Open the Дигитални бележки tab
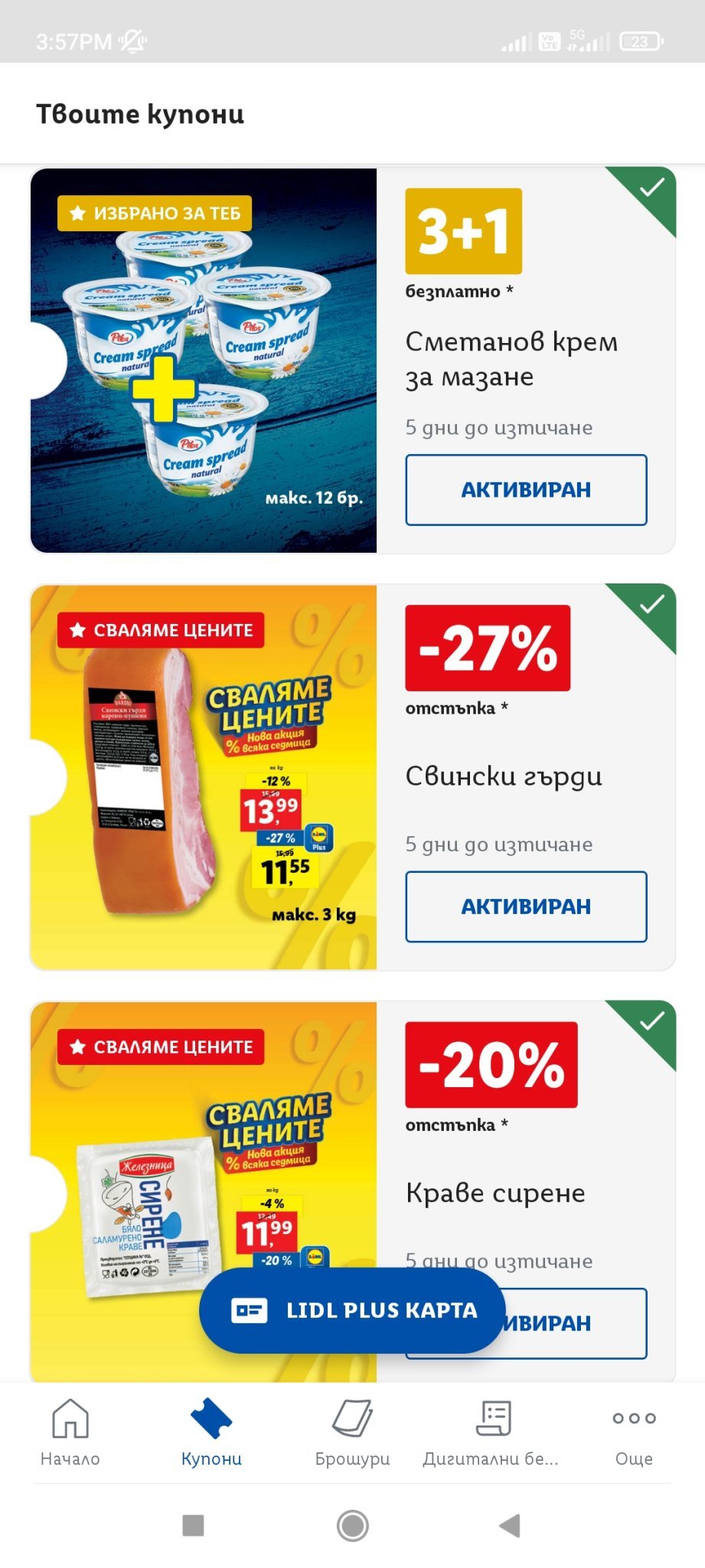Screen dimensions: 705x1568 tap(491, 1432)
